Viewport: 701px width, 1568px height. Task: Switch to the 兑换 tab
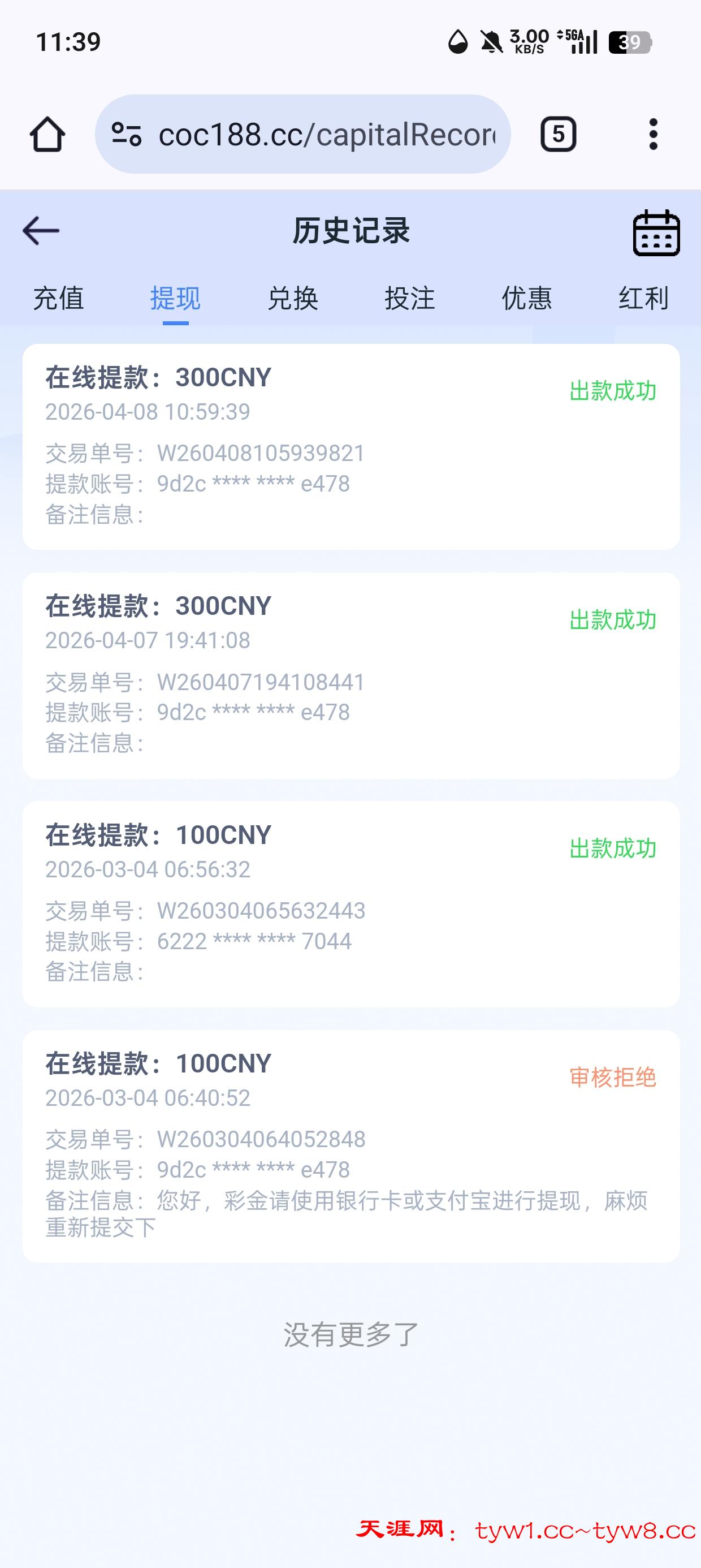(293, 298)
